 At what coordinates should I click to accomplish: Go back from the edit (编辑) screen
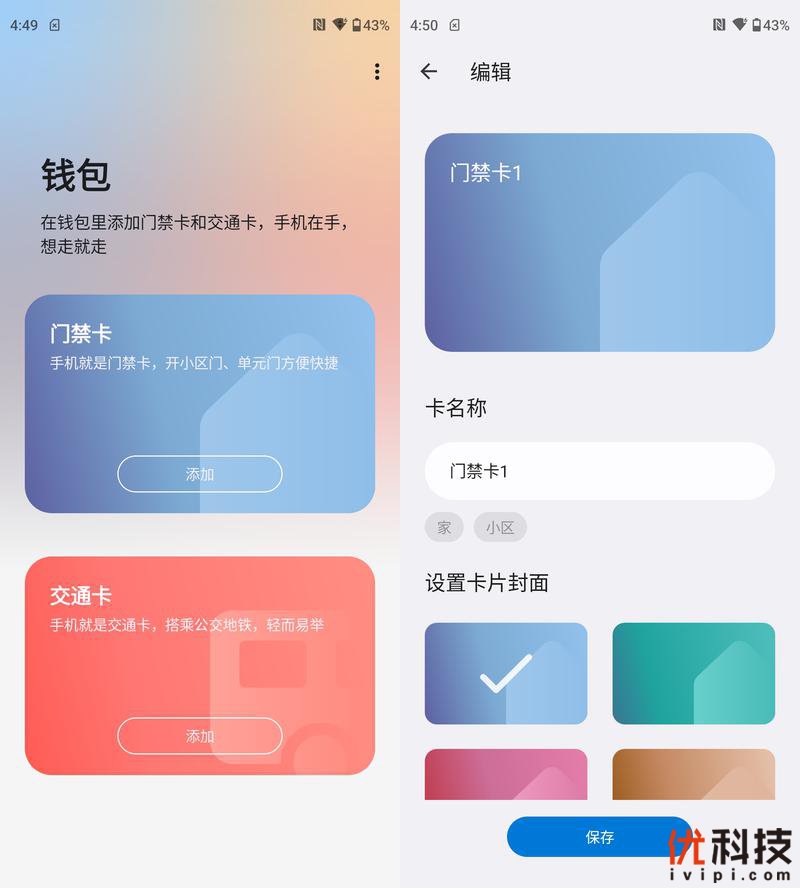[x=429, y=71]
